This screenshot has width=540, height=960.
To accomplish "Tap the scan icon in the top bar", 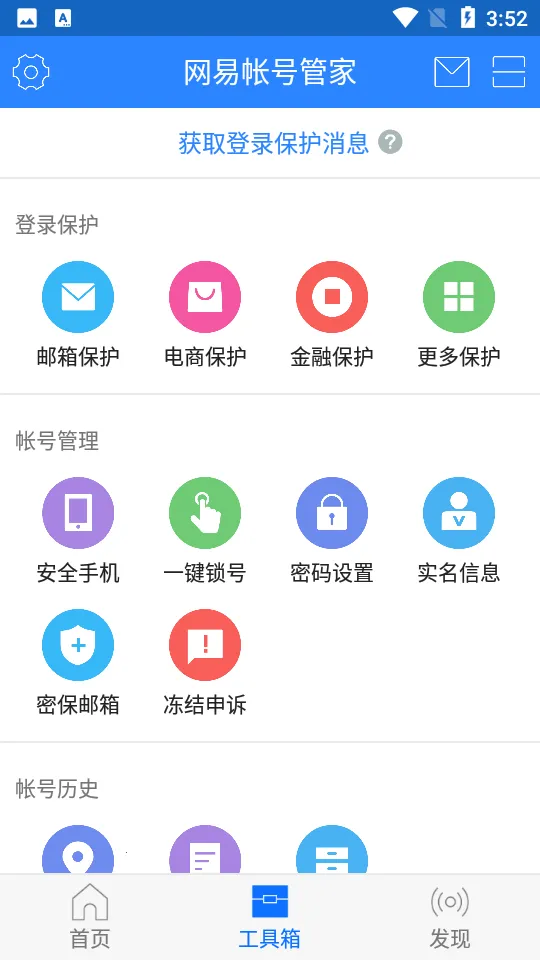I will (x=509, y=72).
